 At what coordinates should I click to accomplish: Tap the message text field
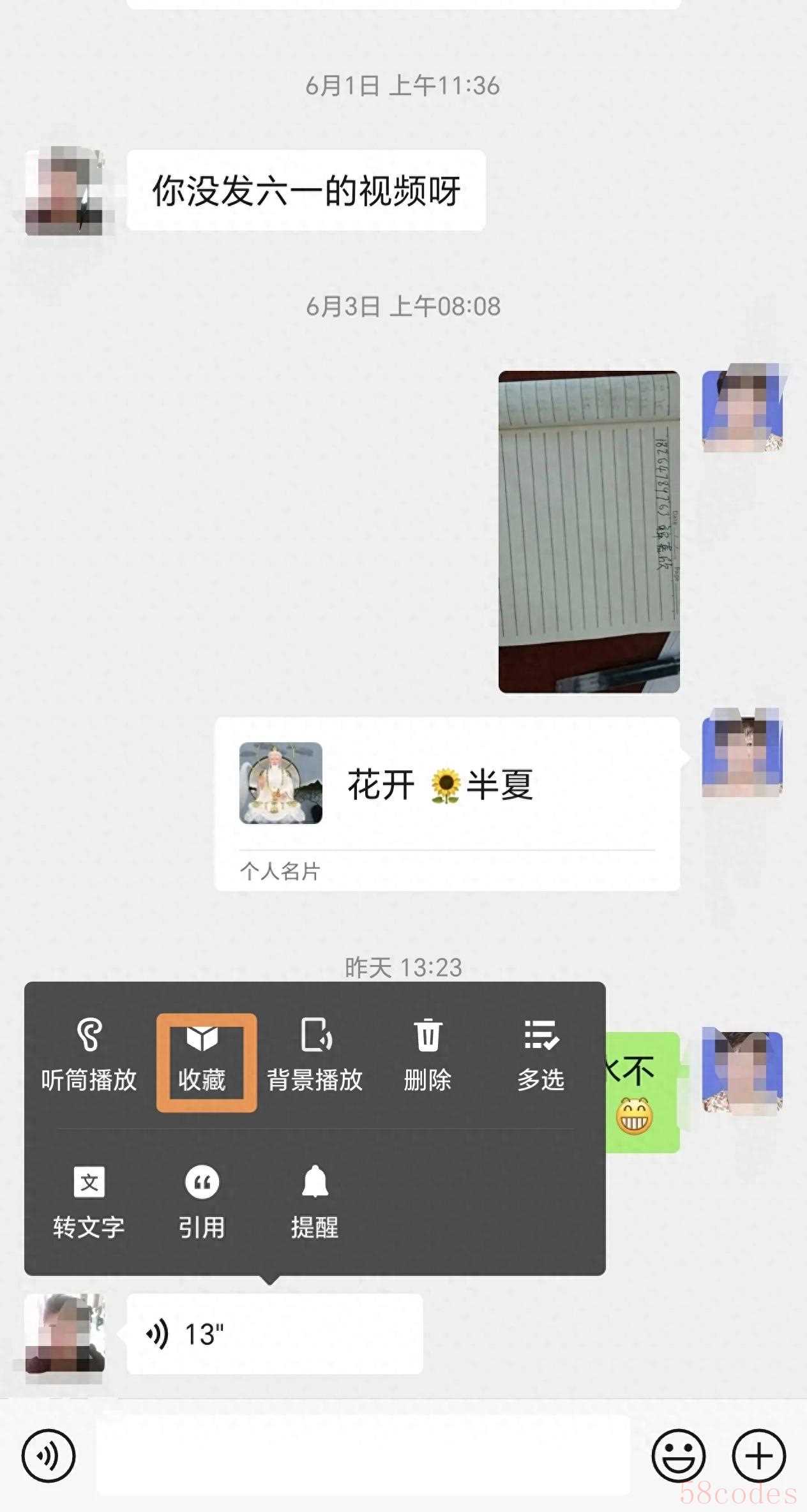click(x=363, y=1456)
